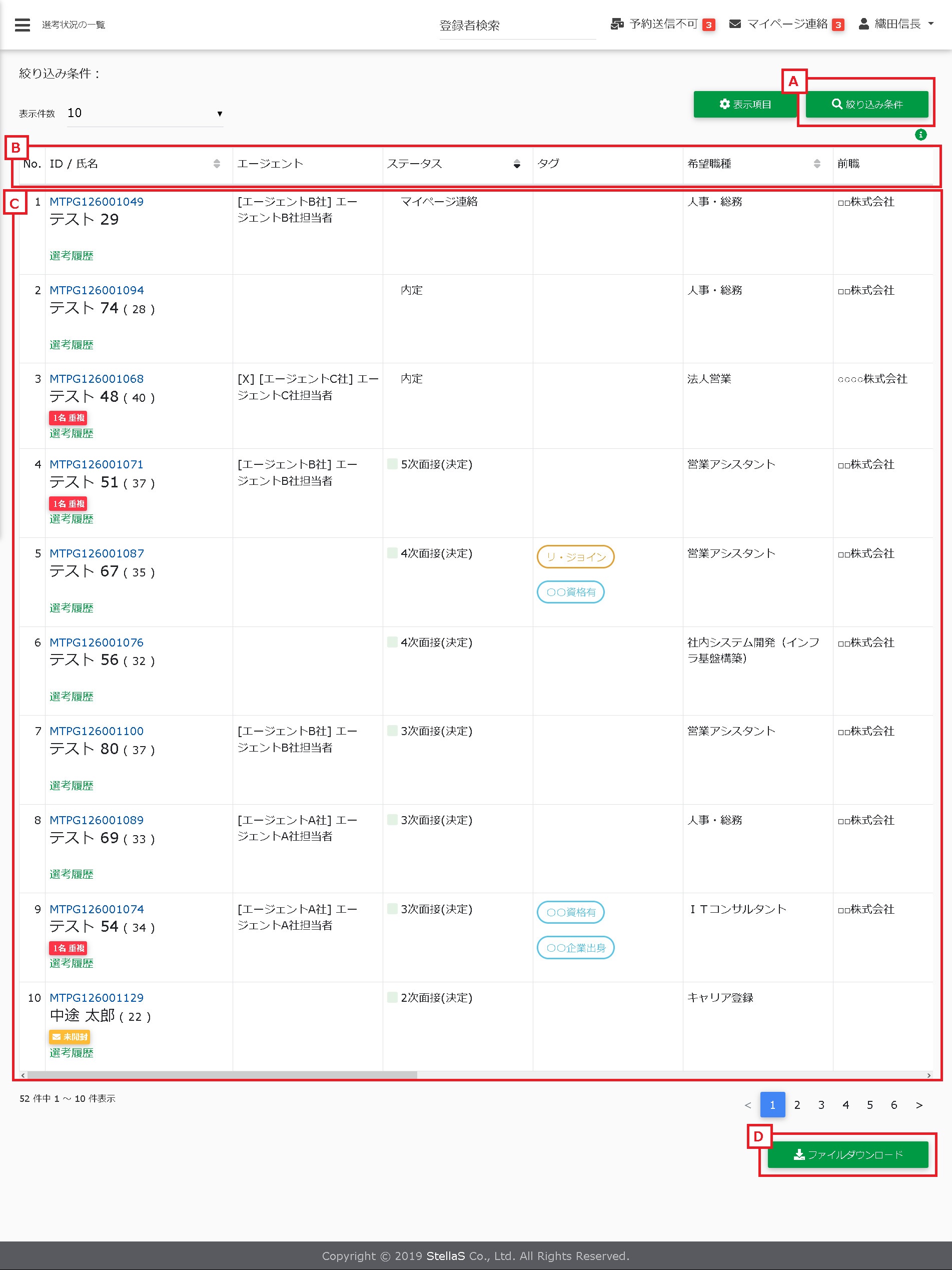Sort the list by 希望職種
This screenshot has width=952, height=1270.
(816, 164)
